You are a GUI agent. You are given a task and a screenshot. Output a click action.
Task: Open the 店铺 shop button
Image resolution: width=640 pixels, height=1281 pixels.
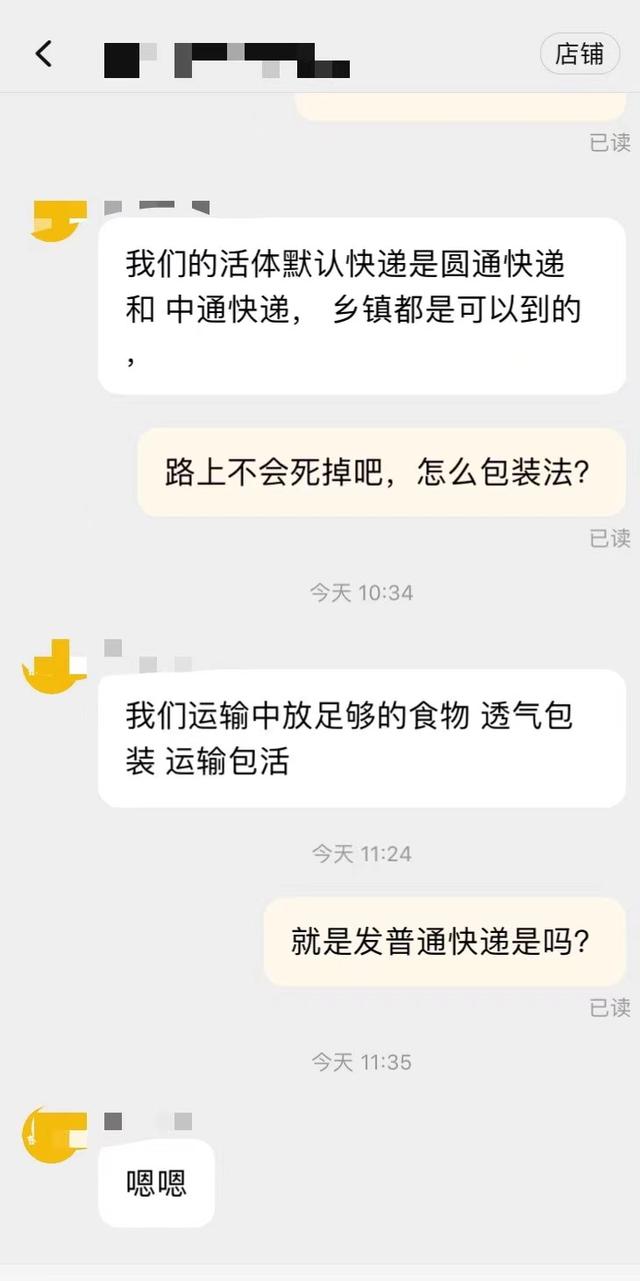[579, 54]
